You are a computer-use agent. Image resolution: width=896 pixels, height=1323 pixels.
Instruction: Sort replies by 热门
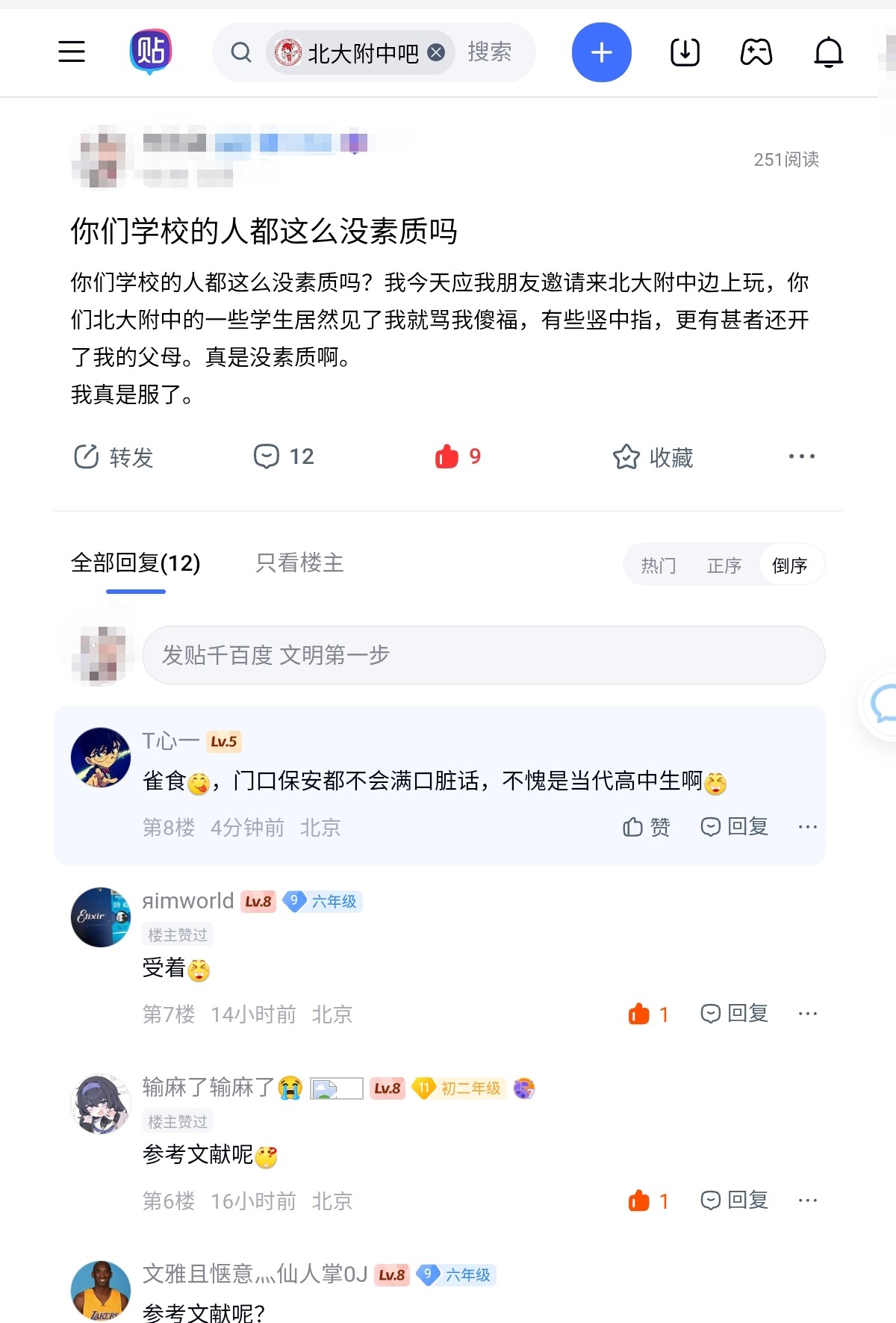[x=658, y=566]
